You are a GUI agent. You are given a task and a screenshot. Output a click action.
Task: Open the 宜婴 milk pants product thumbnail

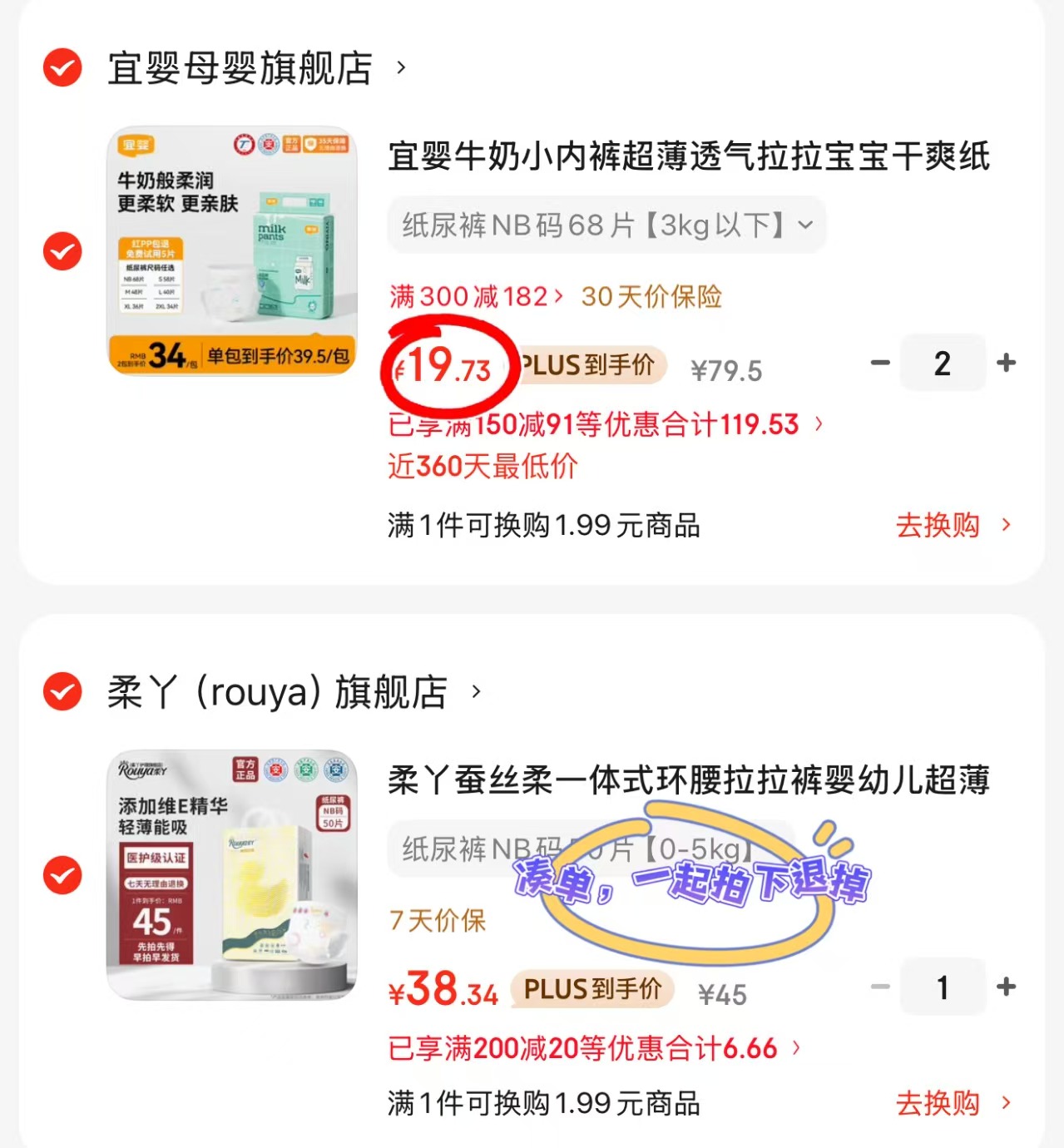[234, 250]
